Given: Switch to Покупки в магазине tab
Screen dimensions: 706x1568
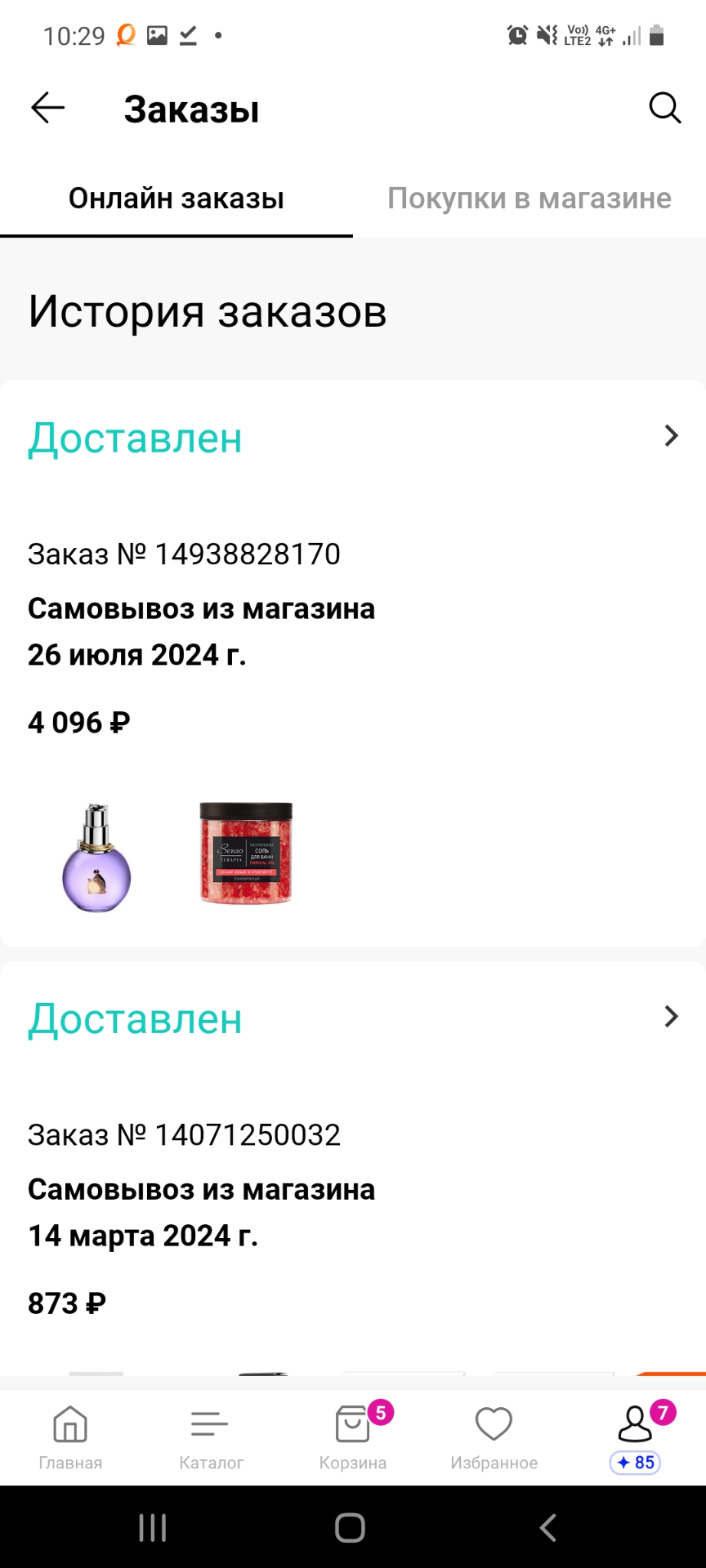Looking at the screenshot, I should click(529, 198).
